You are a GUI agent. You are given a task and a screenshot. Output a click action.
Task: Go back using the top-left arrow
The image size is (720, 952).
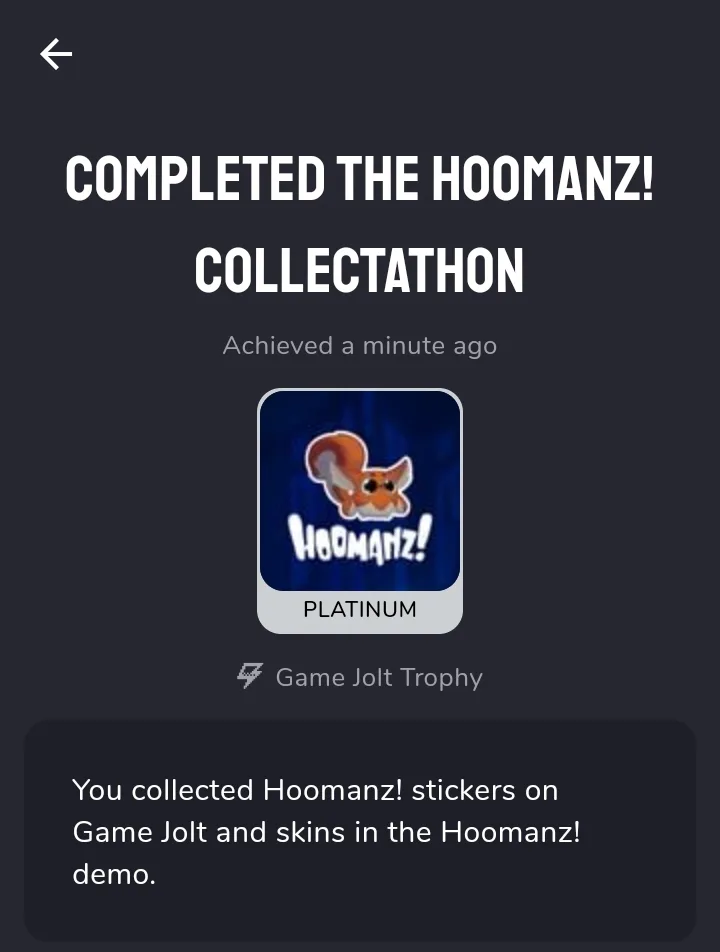coord(56,54)
